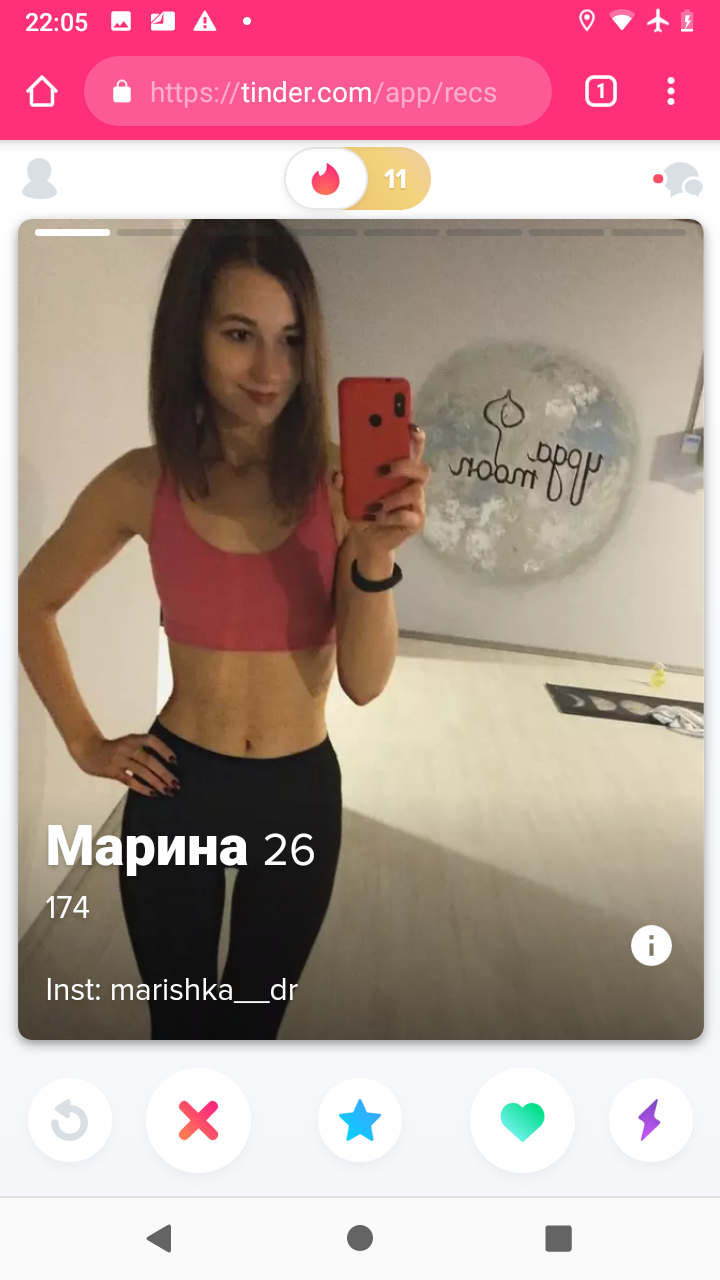
Task: Activate Boost with the purple lightning
Action: [x=650, y=1120]
